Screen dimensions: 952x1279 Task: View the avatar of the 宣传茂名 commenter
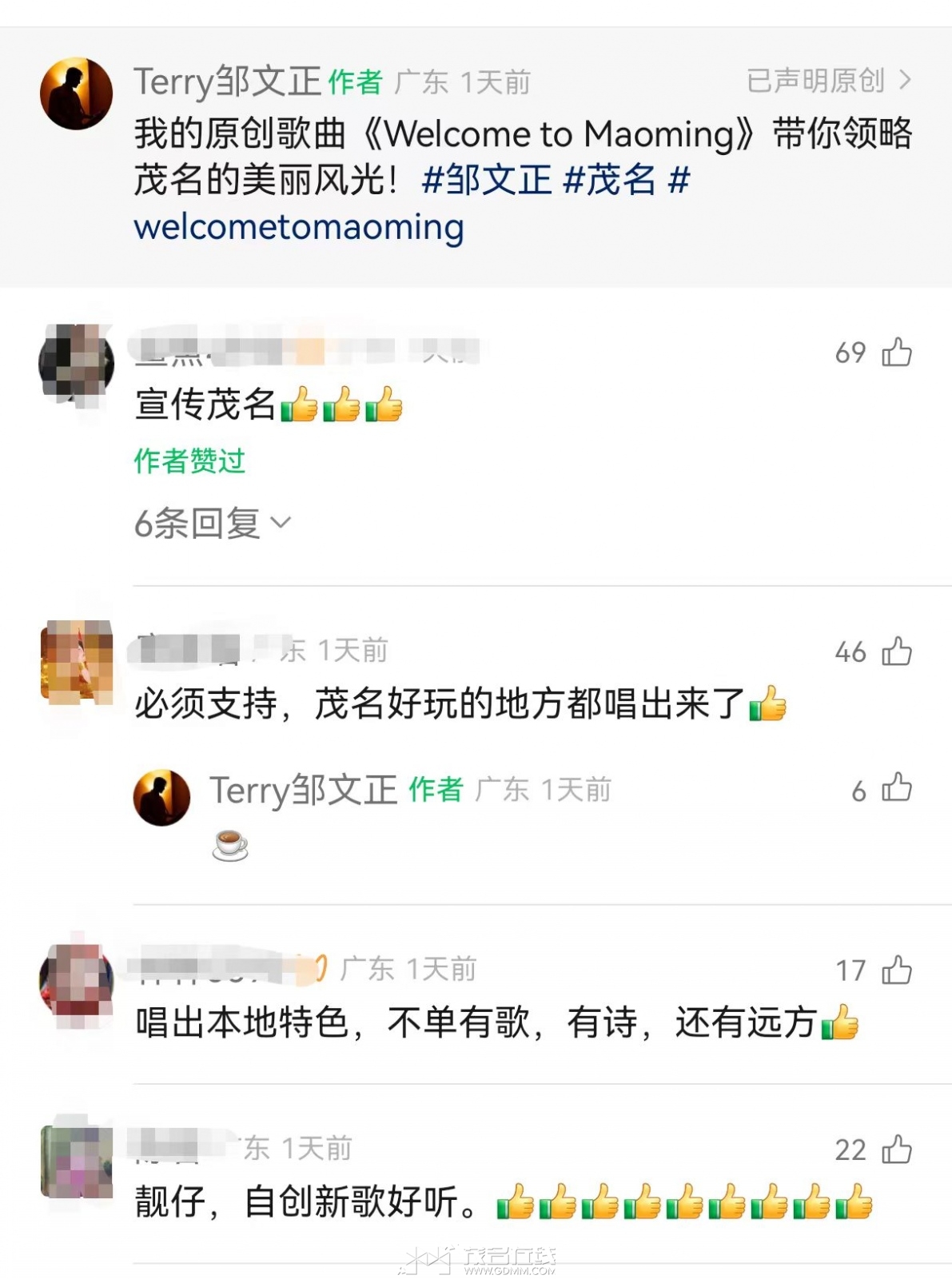coord(76,365)
